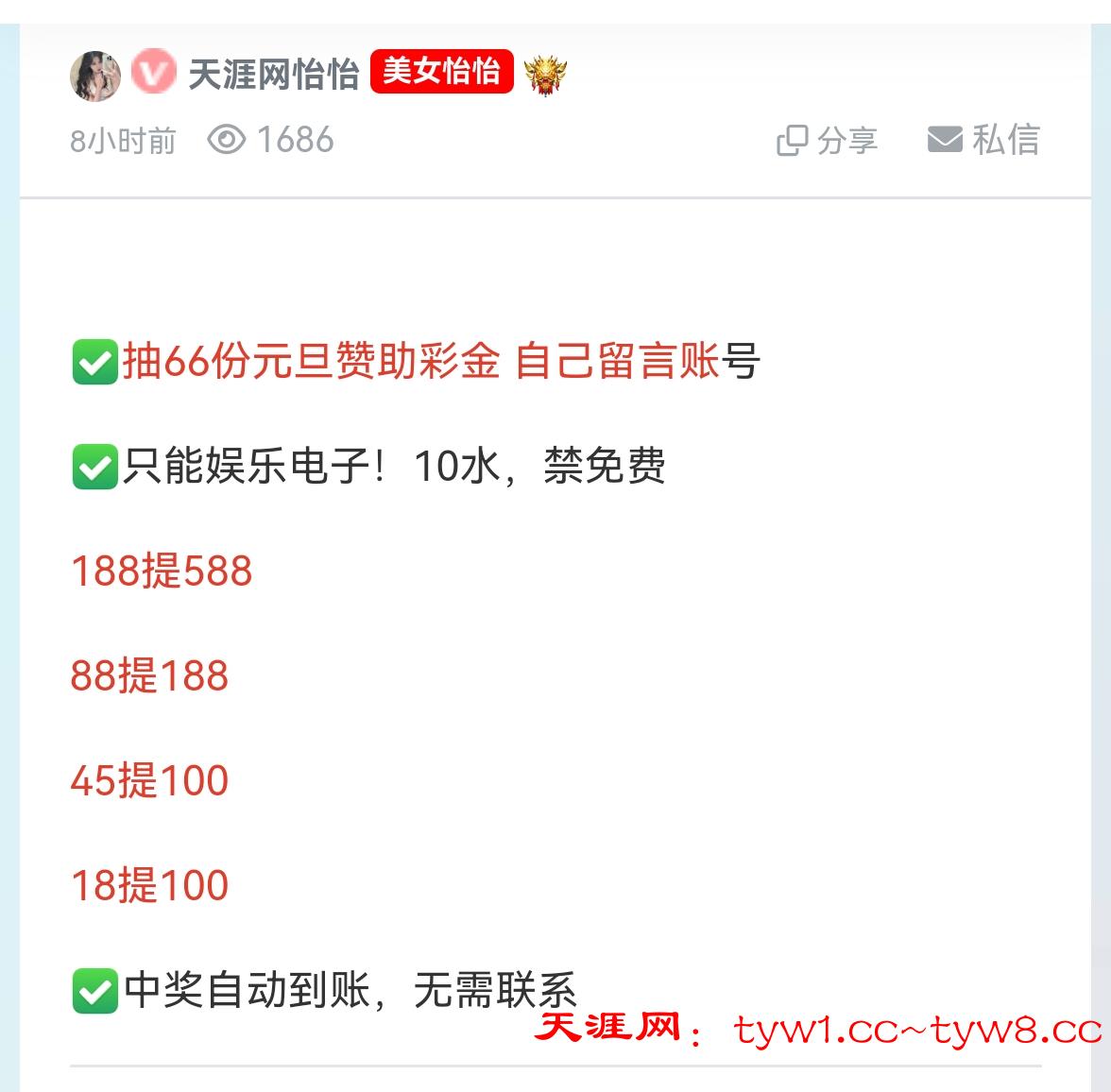Open 天涯网怡怡's profile avatar
The height and width of the screenshot is (1092, 1111).
(x=95, y=76)
